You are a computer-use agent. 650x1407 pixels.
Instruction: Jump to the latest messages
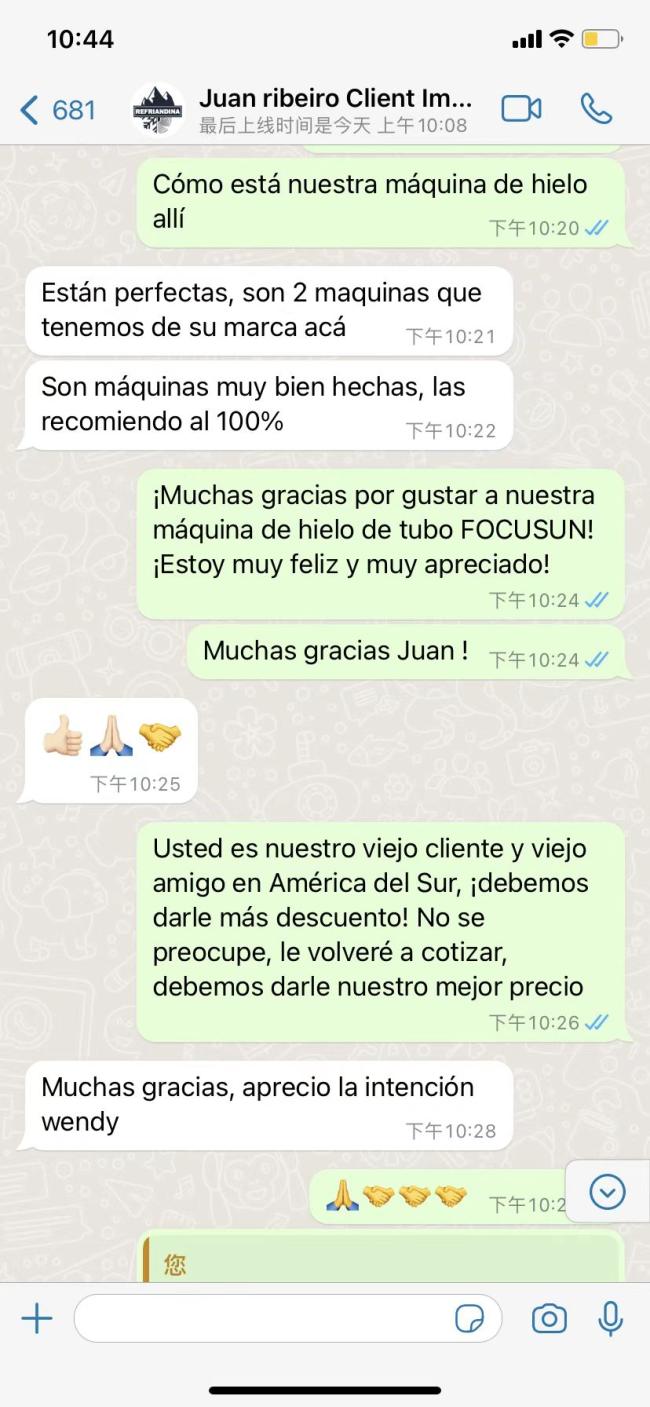click(607, 1191)
